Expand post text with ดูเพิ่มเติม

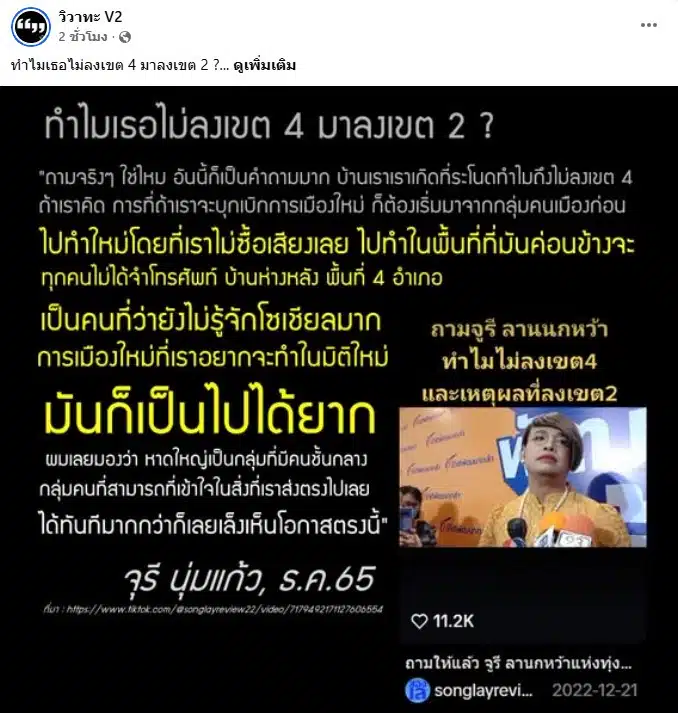point(263,65)
